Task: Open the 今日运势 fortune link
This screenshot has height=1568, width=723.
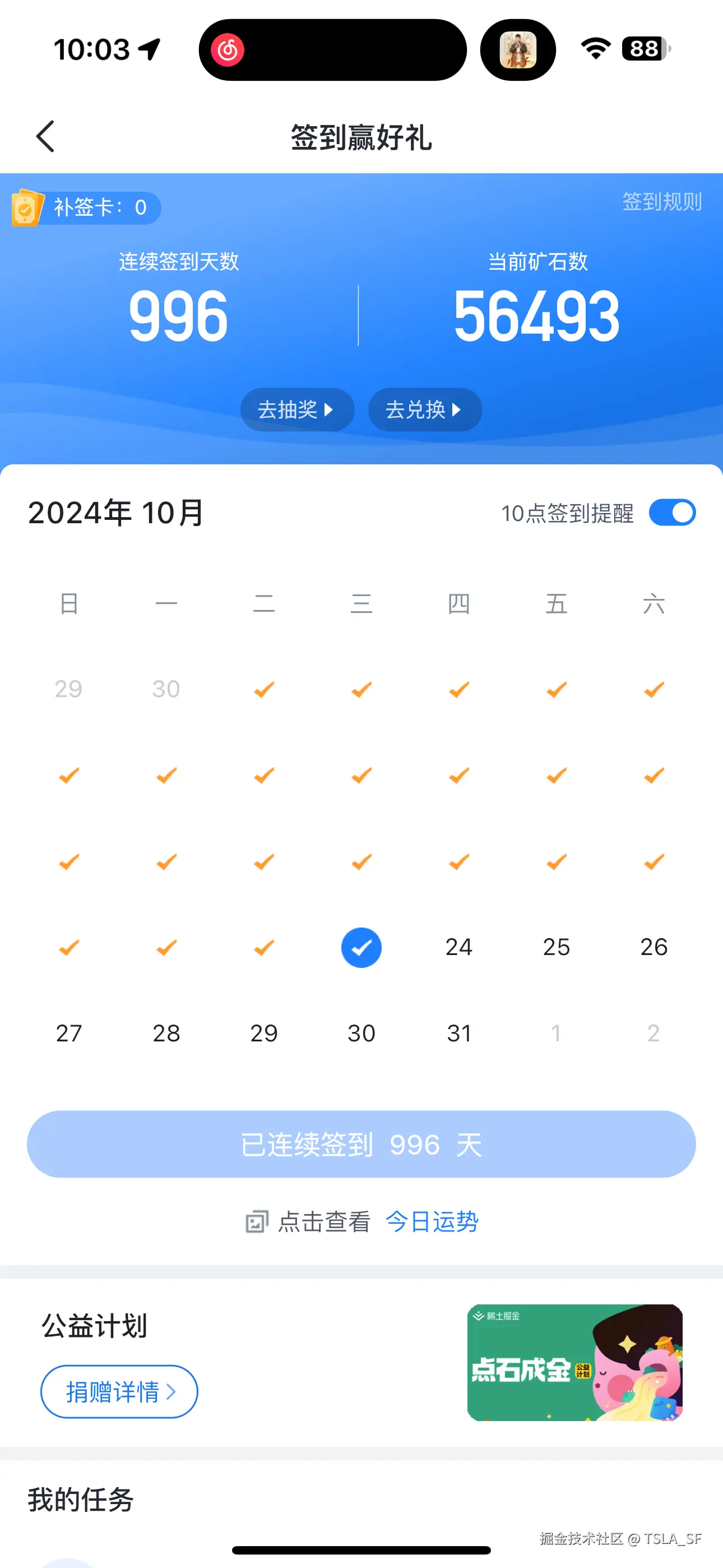Action: (x=432, y=1221)
